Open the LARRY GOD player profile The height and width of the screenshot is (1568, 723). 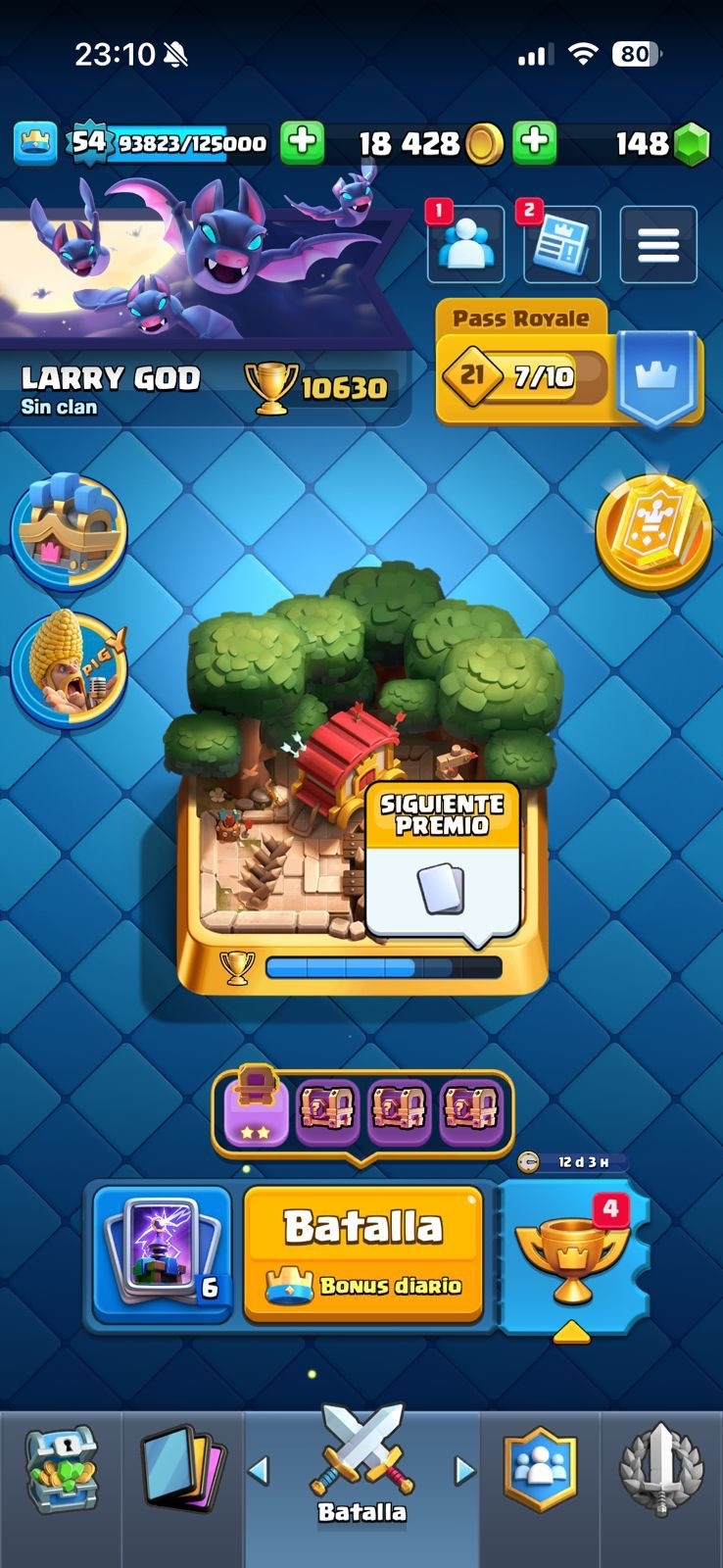click(x=111, y=388)
